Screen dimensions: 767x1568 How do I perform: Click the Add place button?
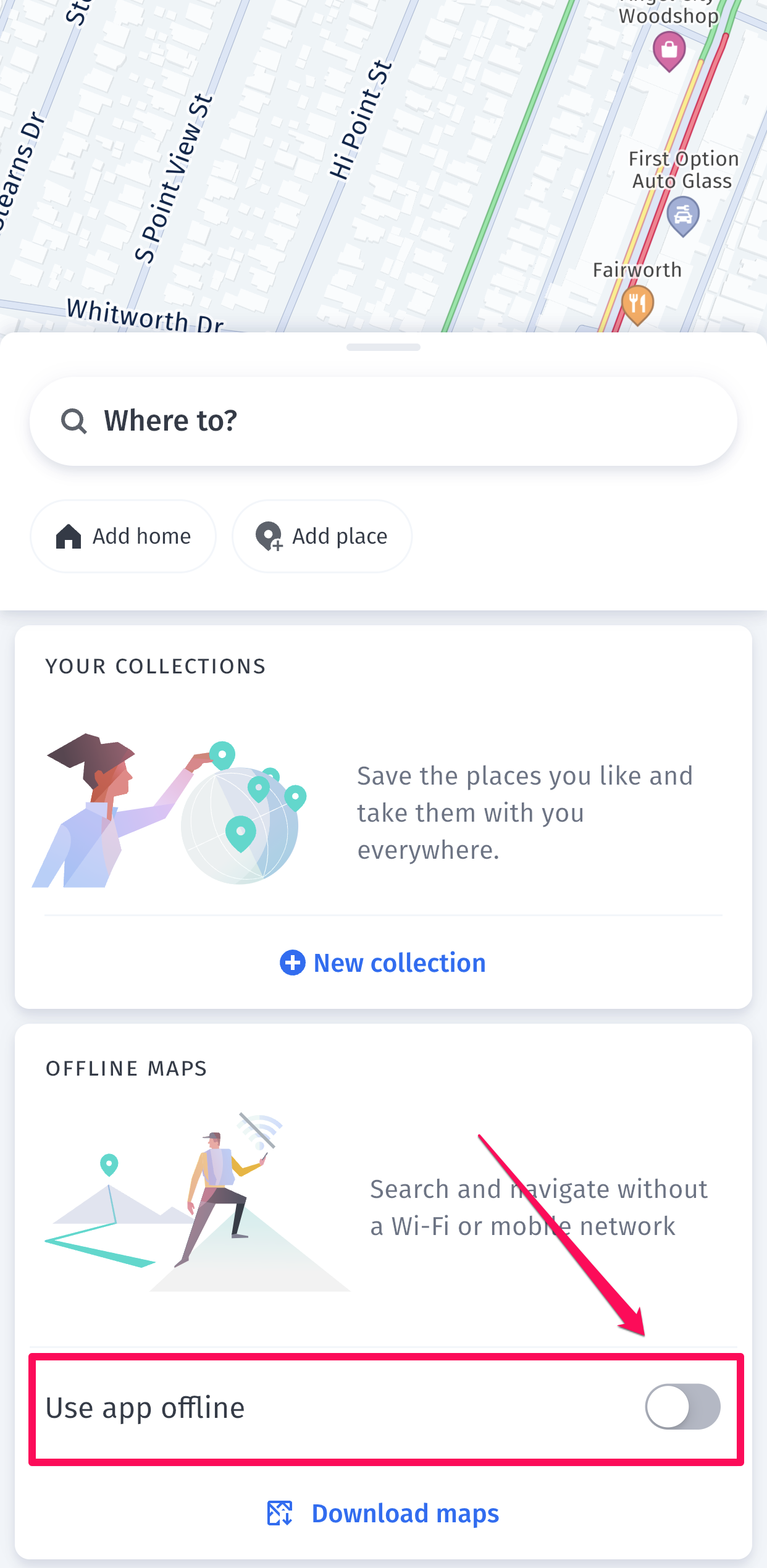pos(321,536)
